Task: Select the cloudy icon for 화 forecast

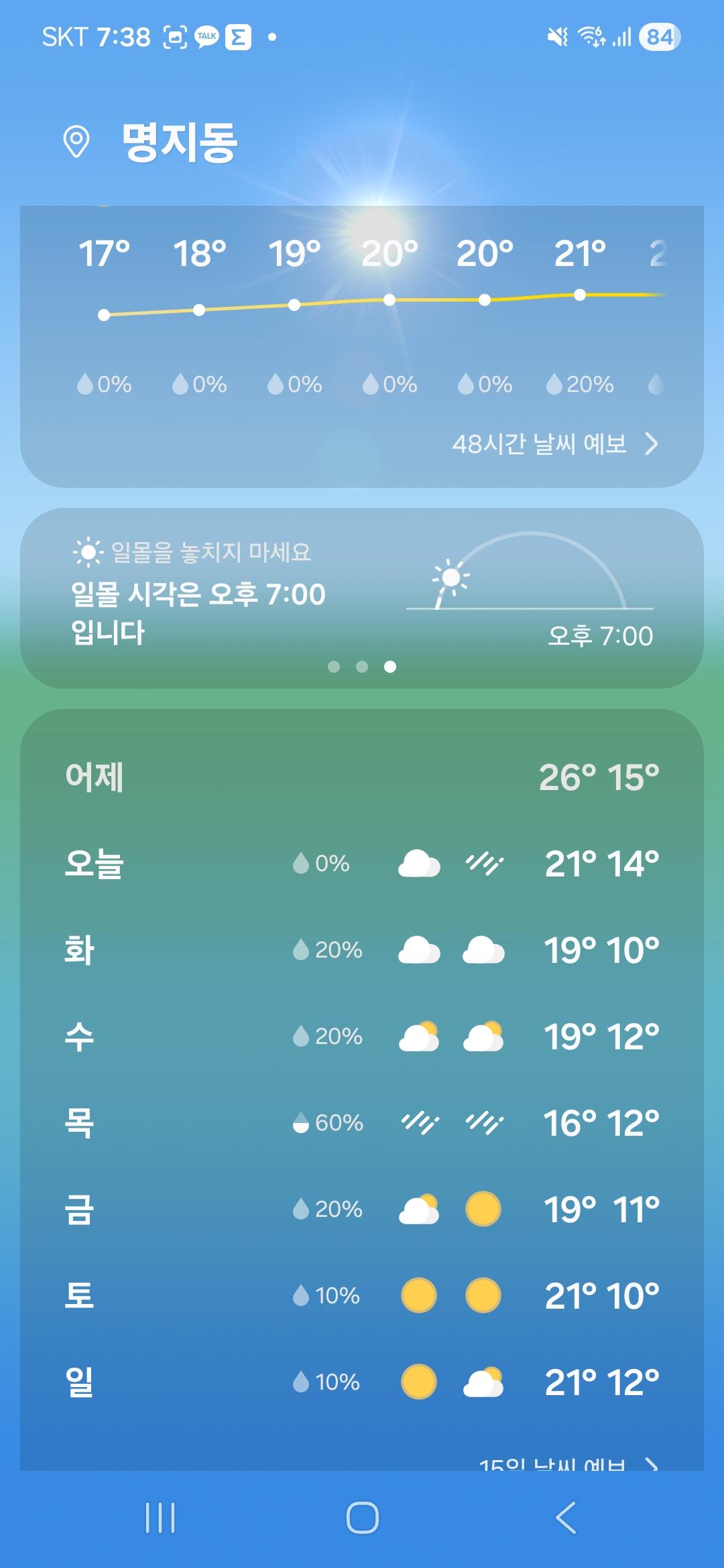Action: point(417,950)
